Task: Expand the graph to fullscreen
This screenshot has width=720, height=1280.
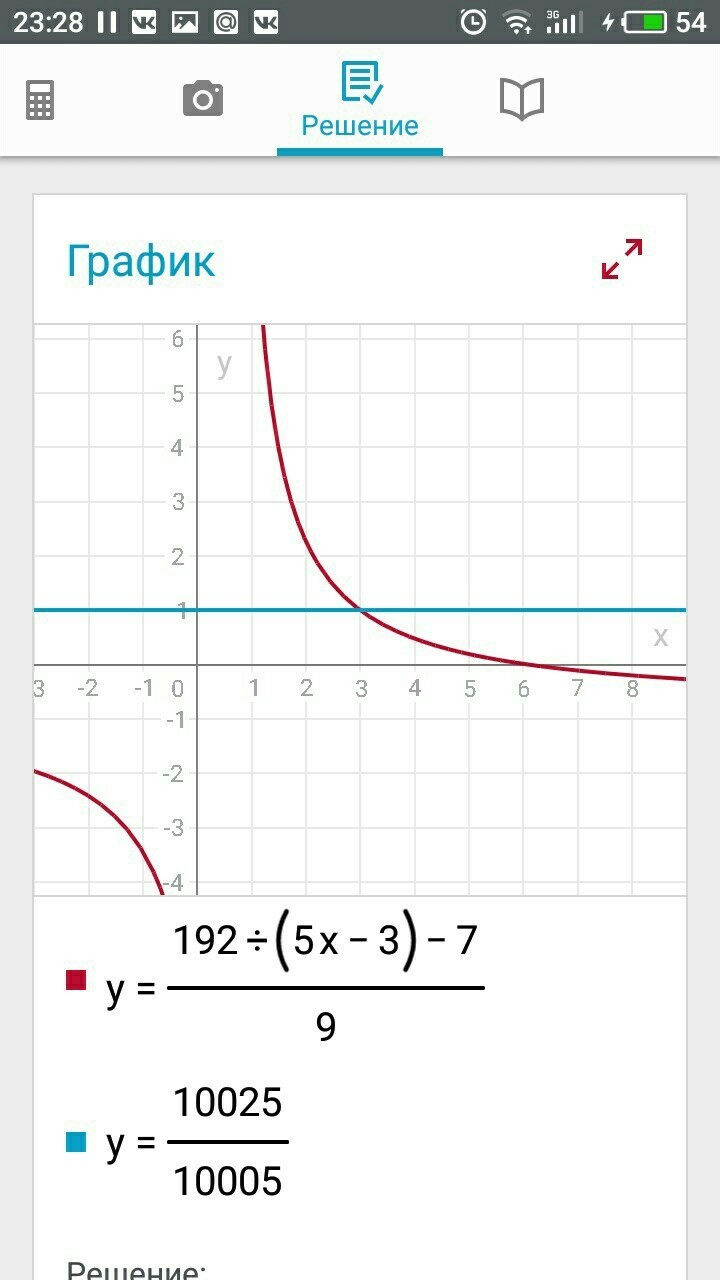Action: (622, 259)
